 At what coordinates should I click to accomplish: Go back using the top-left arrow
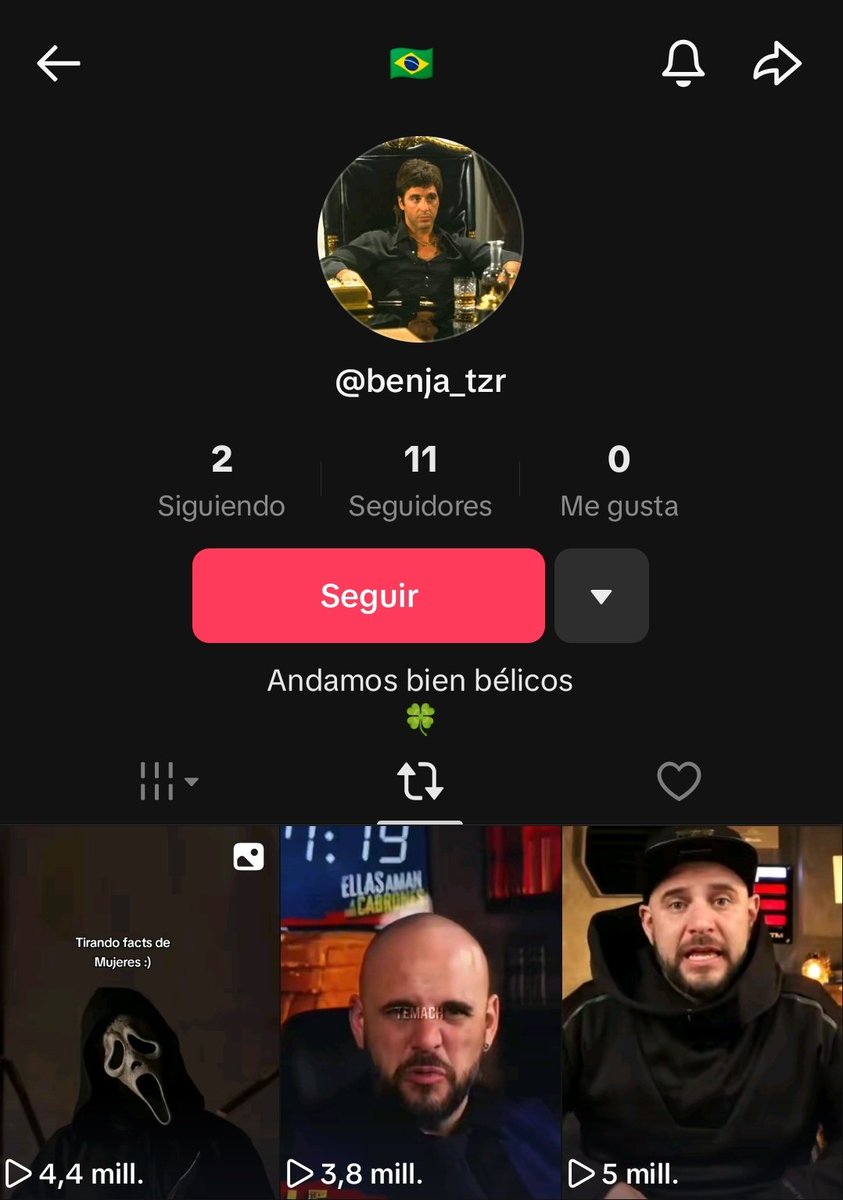coord(58,64)
